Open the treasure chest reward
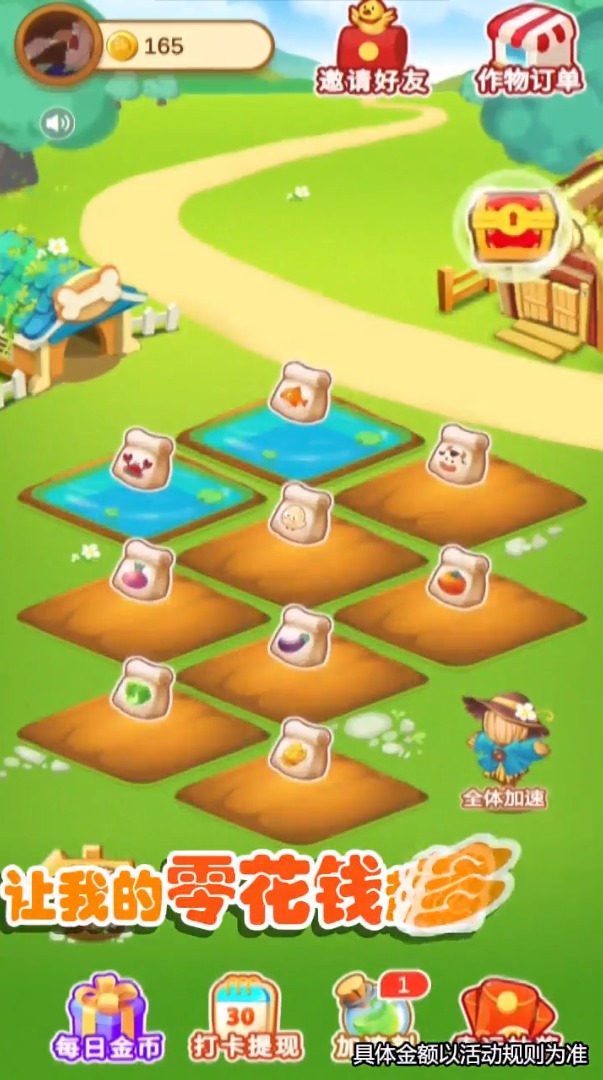603x1080 pixels. click(x=513, y=226)
